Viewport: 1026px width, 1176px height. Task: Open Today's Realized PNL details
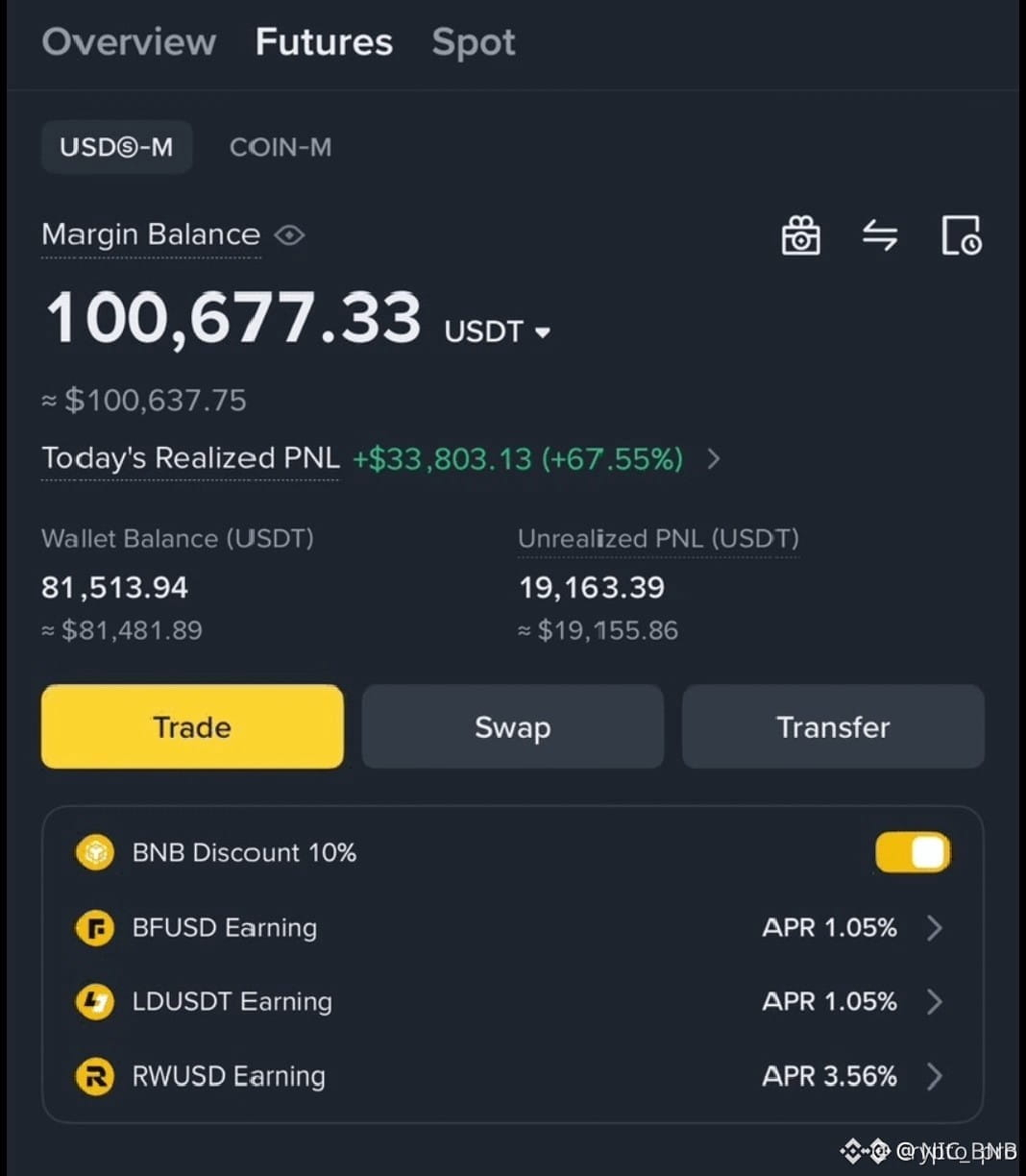pyautogui.click(x=380, y=458)
